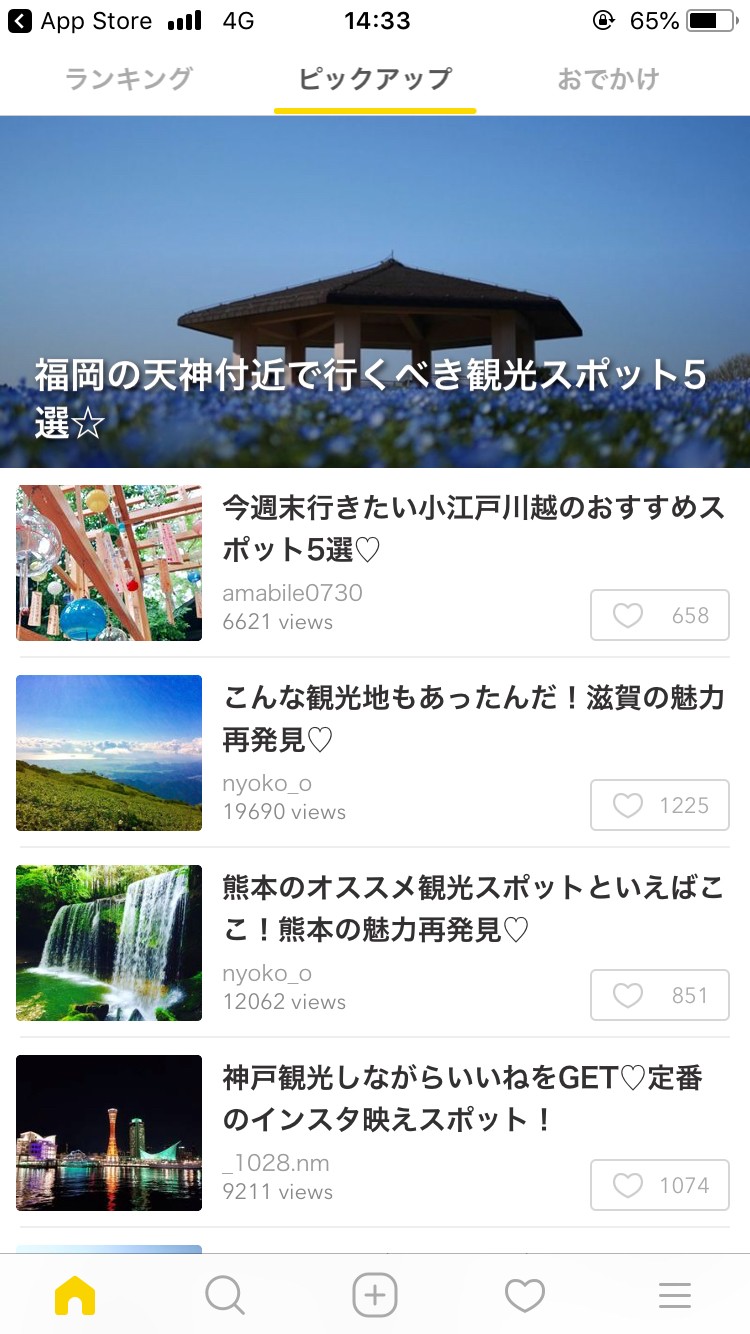Switch to the ランキング tab
This screenshot has height=1334, width=750.
[x=129, y=79]
